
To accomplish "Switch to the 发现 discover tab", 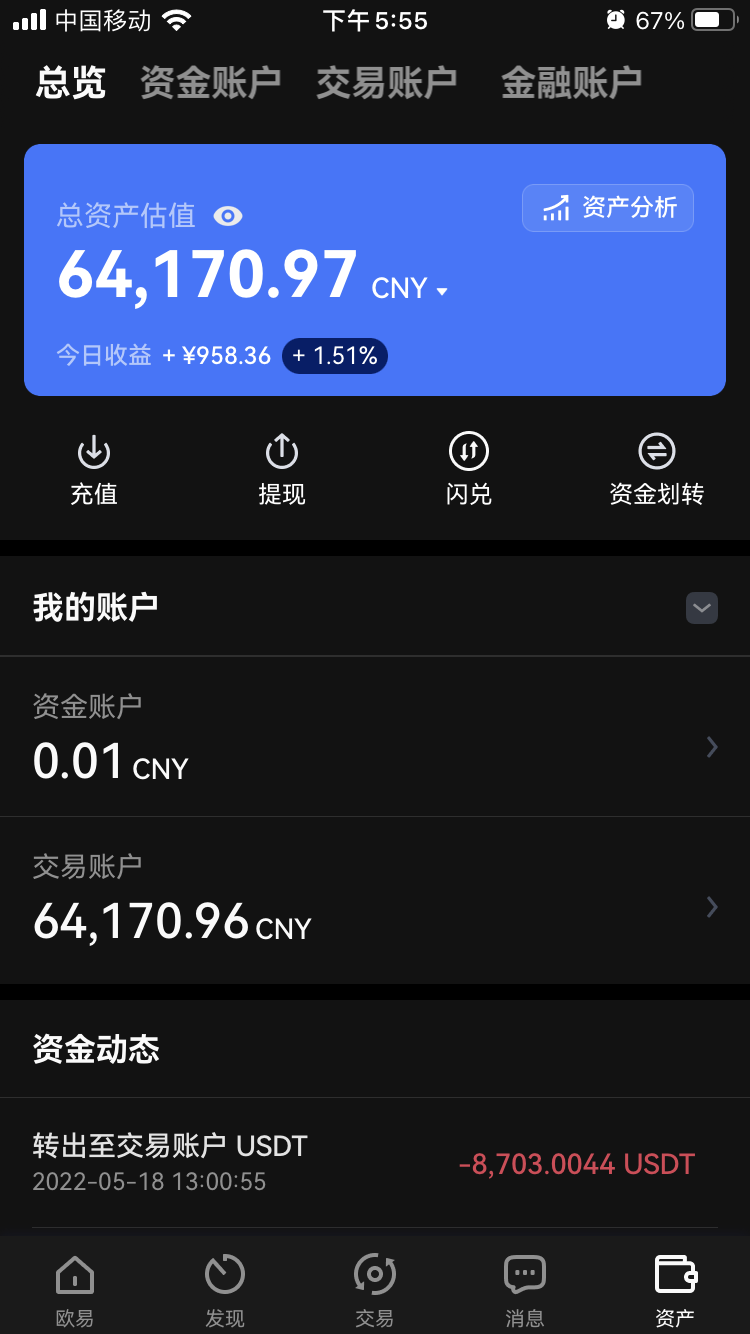I will pyautogui.click(x=225, y=1291).
